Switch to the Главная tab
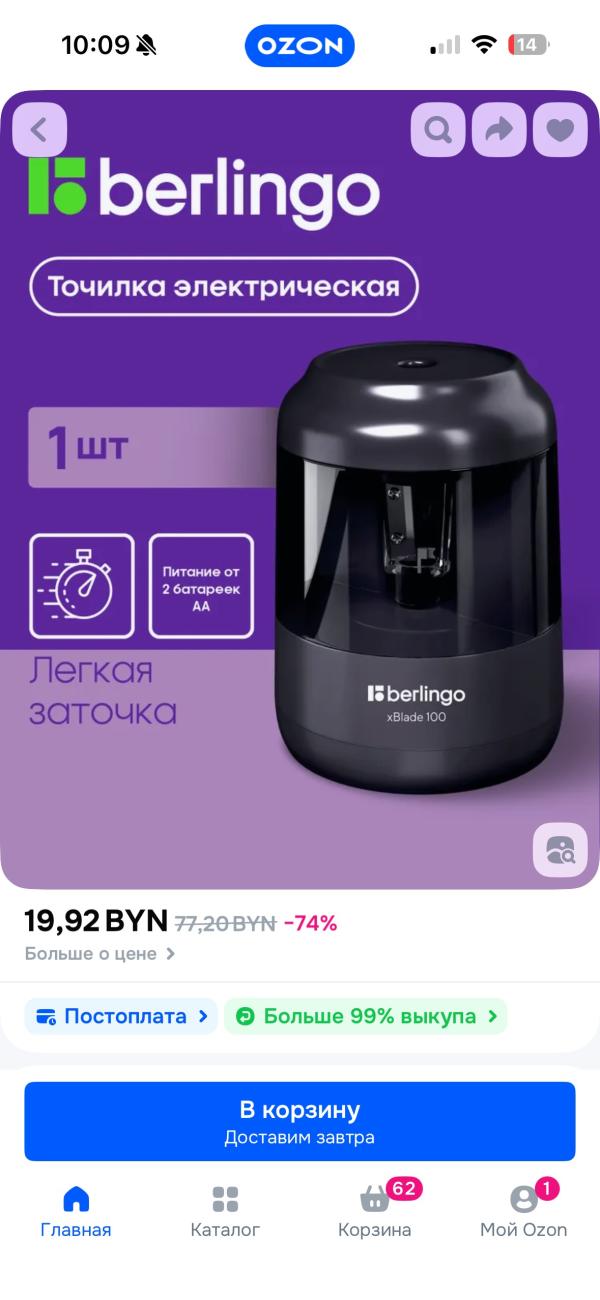600x1300 pixels. point(76,1212)
